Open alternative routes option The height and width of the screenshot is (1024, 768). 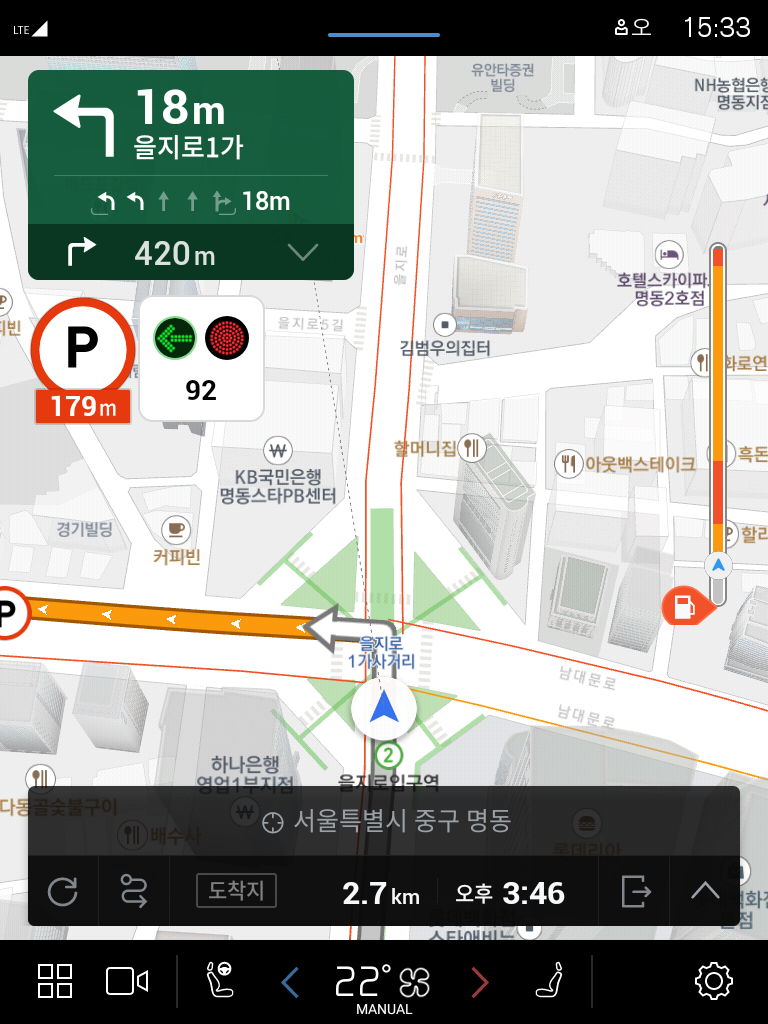134,890
